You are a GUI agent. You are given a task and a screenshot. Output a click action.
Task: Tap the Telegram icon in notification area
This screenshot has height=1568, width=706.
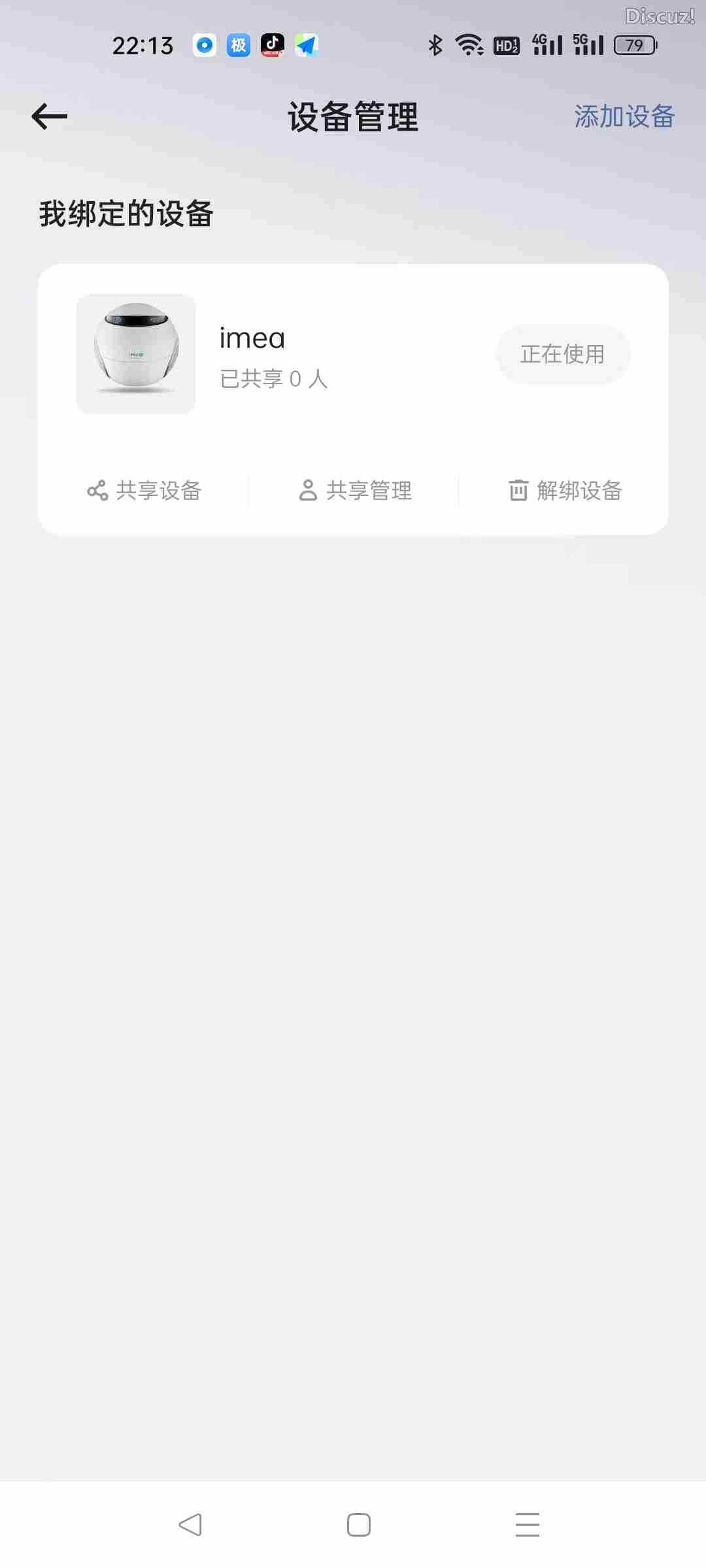click(306, 45)
